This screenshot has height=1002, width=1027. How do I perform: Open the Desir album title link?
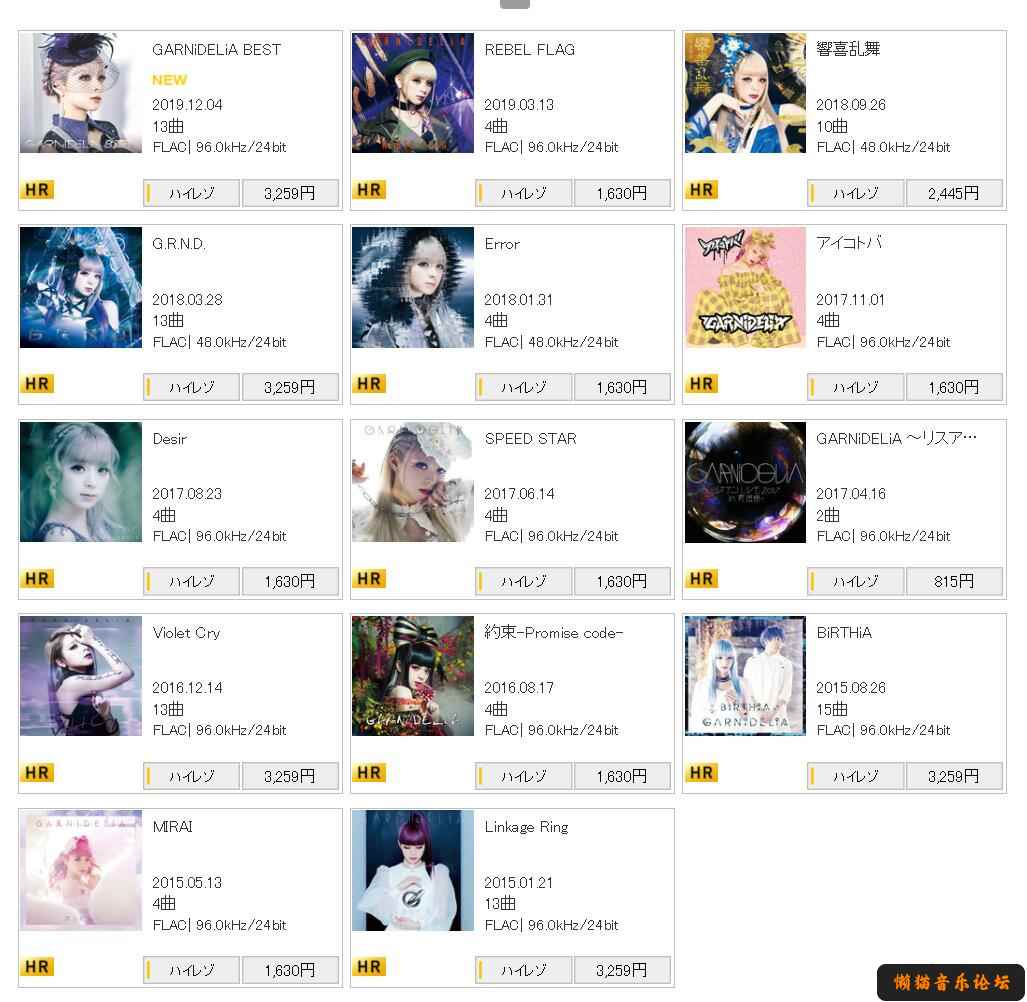click(x=169, y=438)
